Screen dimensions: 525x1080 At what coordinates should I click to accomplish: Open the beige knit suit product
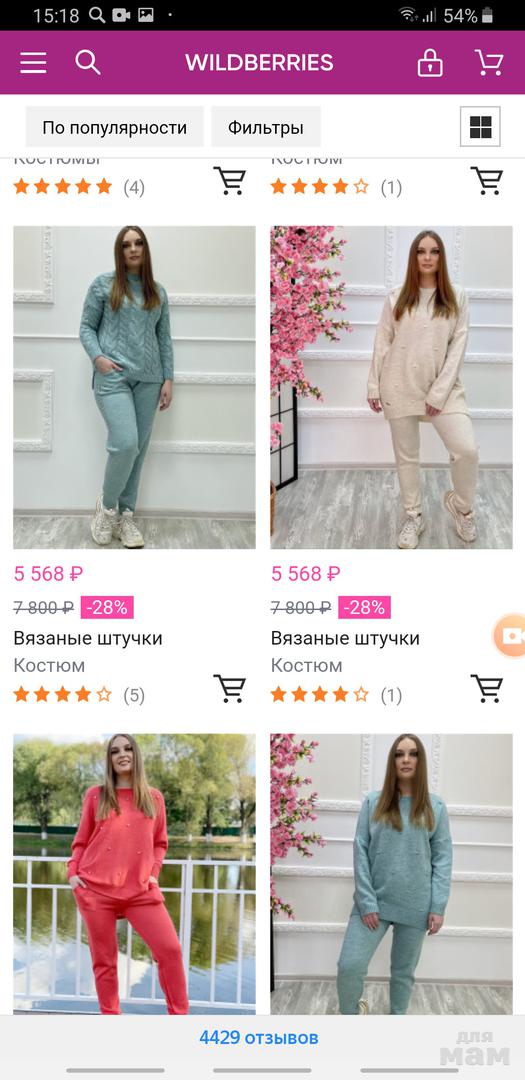pos(391,387)
